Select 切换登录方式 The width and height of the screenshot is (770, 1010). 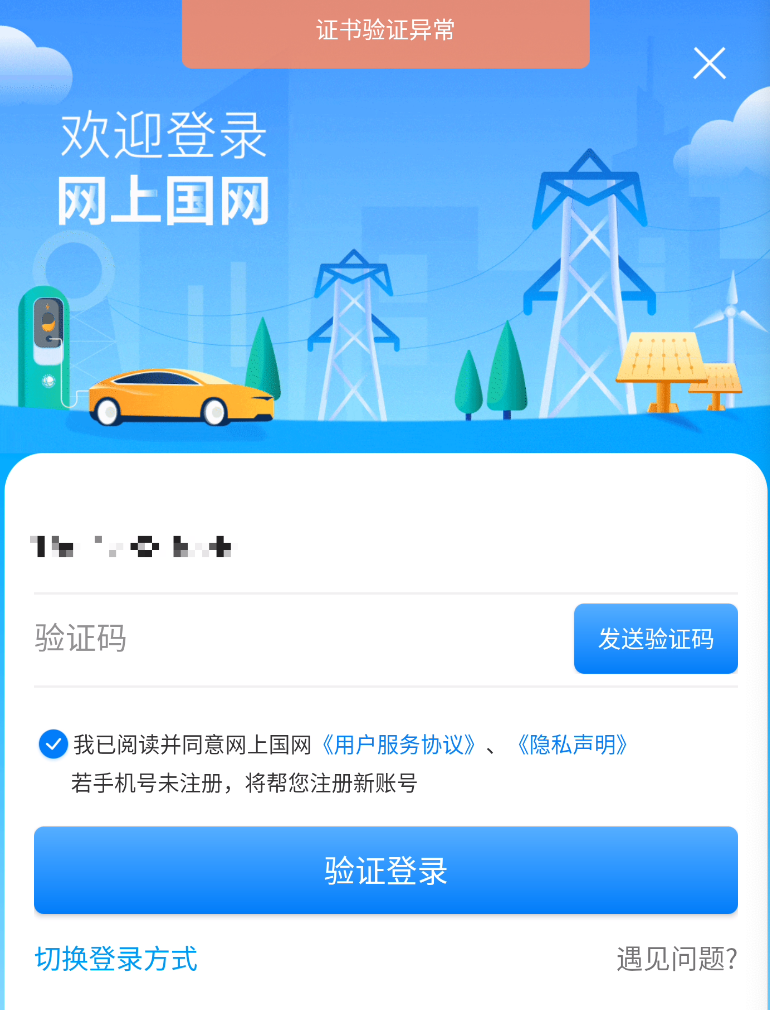point(116,959)
